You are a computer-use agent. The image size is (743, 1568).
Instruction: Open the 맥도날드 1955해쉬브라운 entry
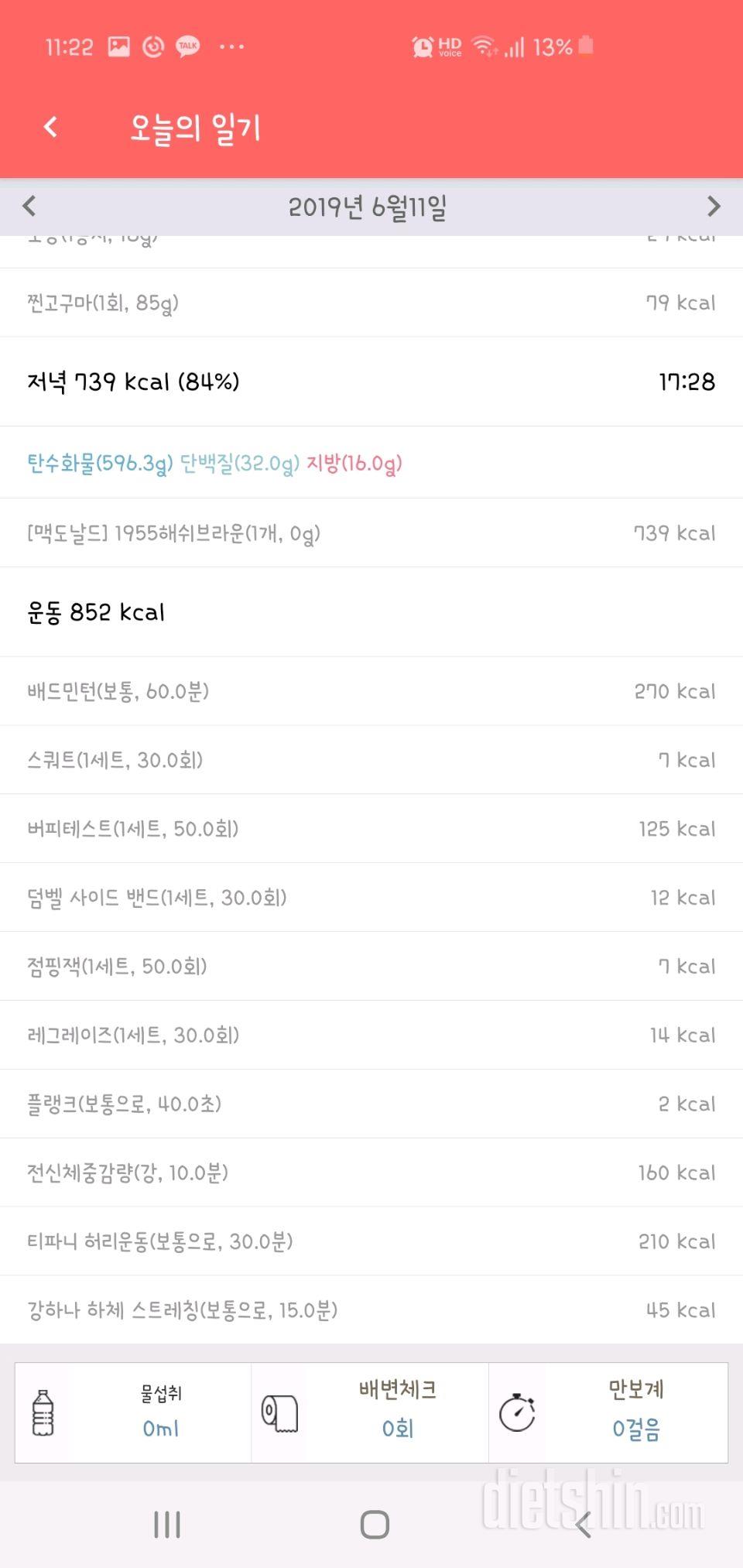point(371,533)
